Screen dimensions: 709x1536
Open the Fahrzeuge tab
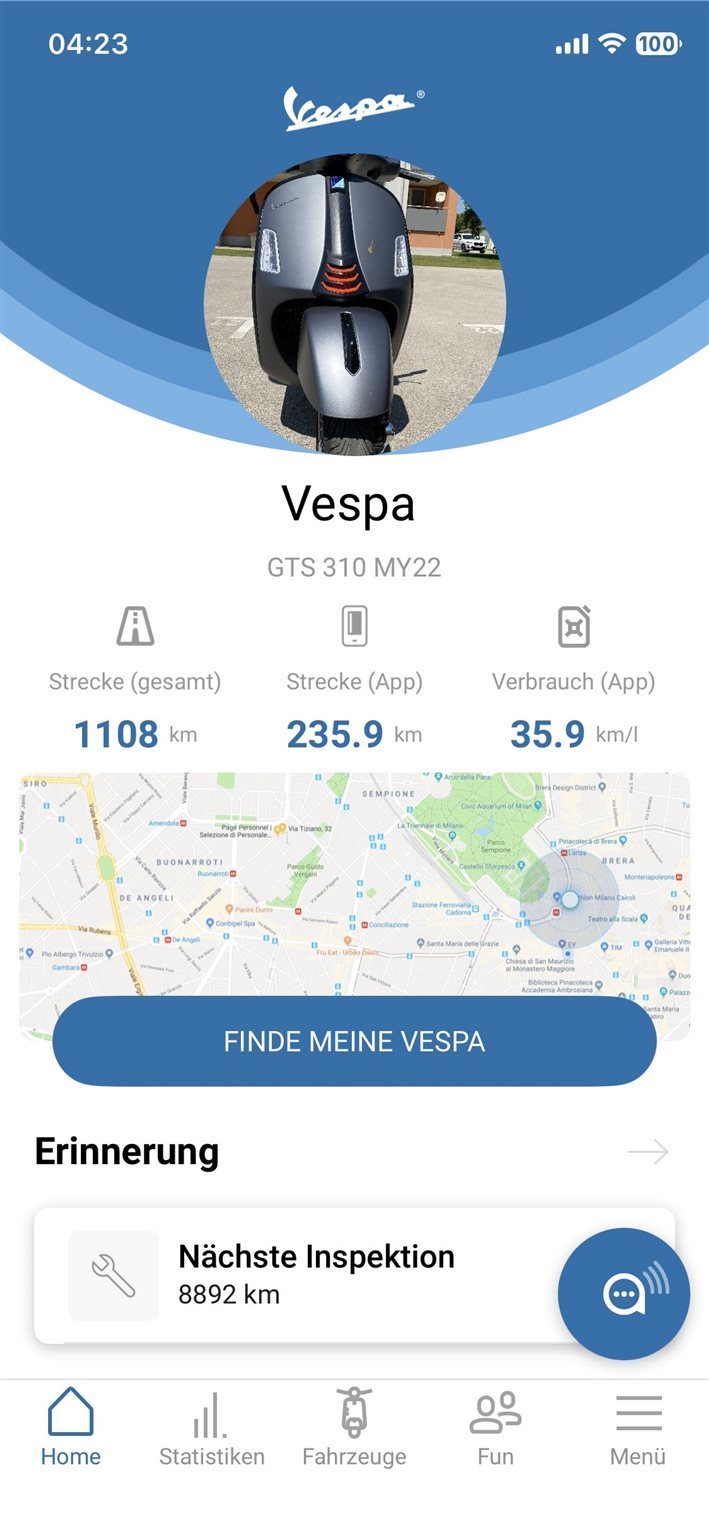point(354,1428)
